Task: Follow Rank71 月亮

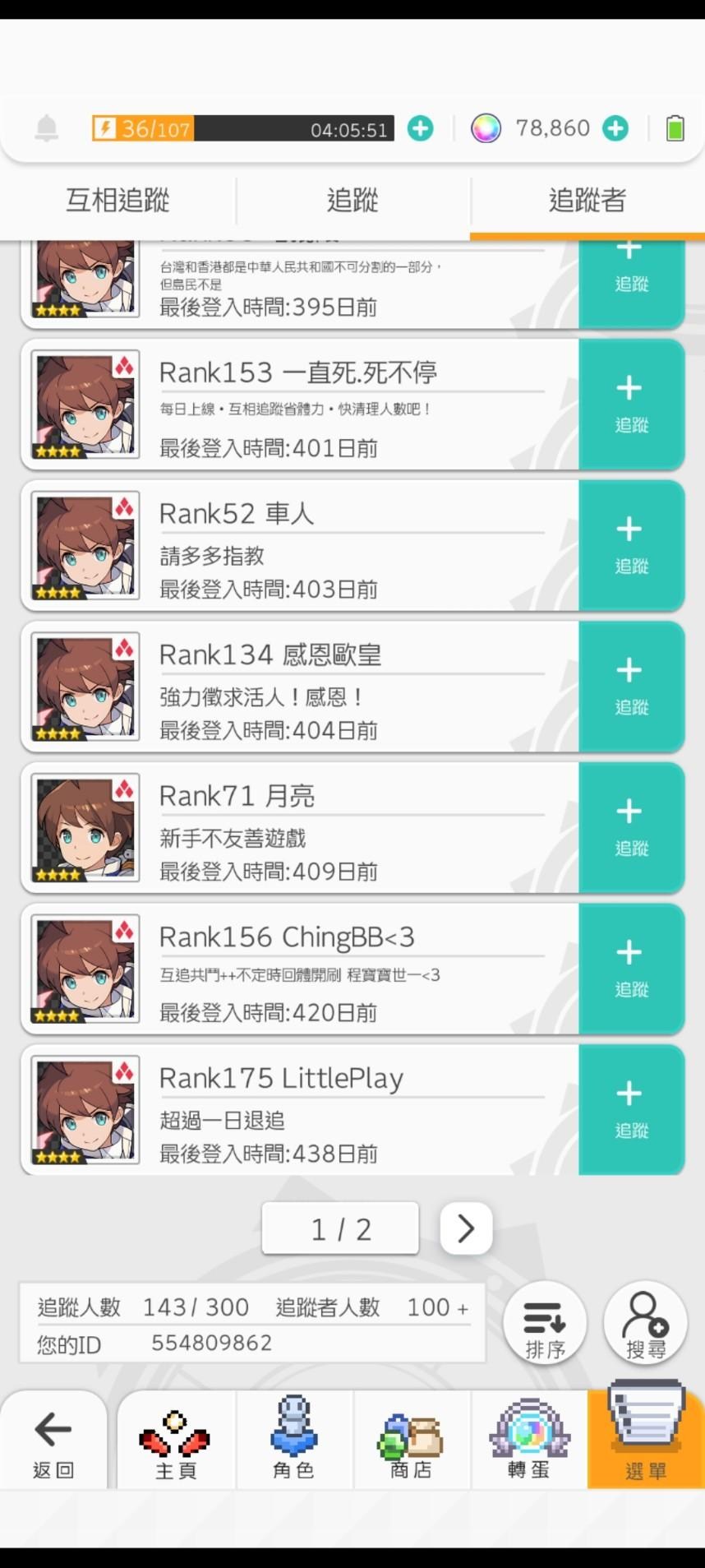Action: [631, 828]
